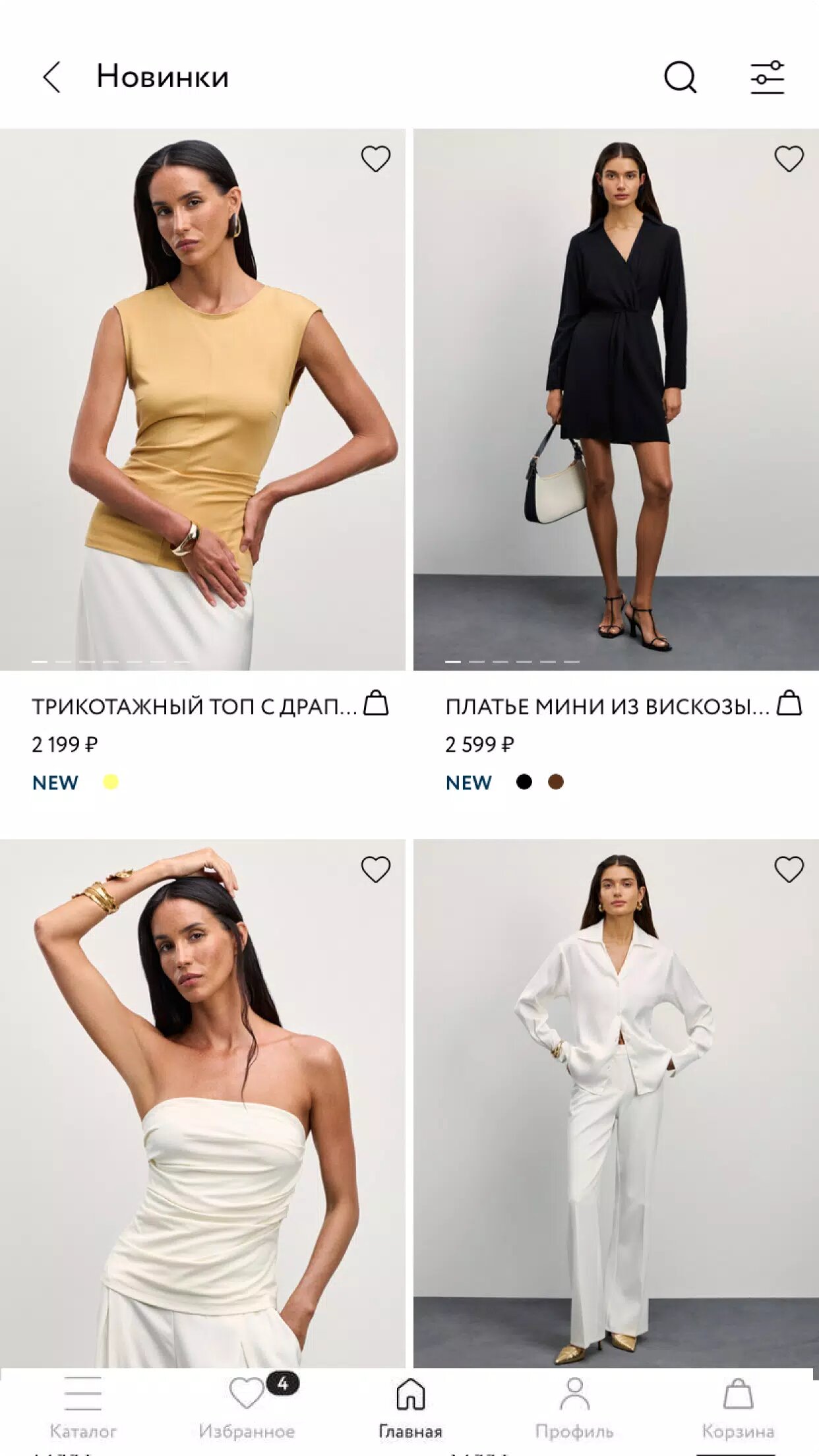Open the white shirt outfit product
The image size is (819, 1456).
pos(615,1101)
